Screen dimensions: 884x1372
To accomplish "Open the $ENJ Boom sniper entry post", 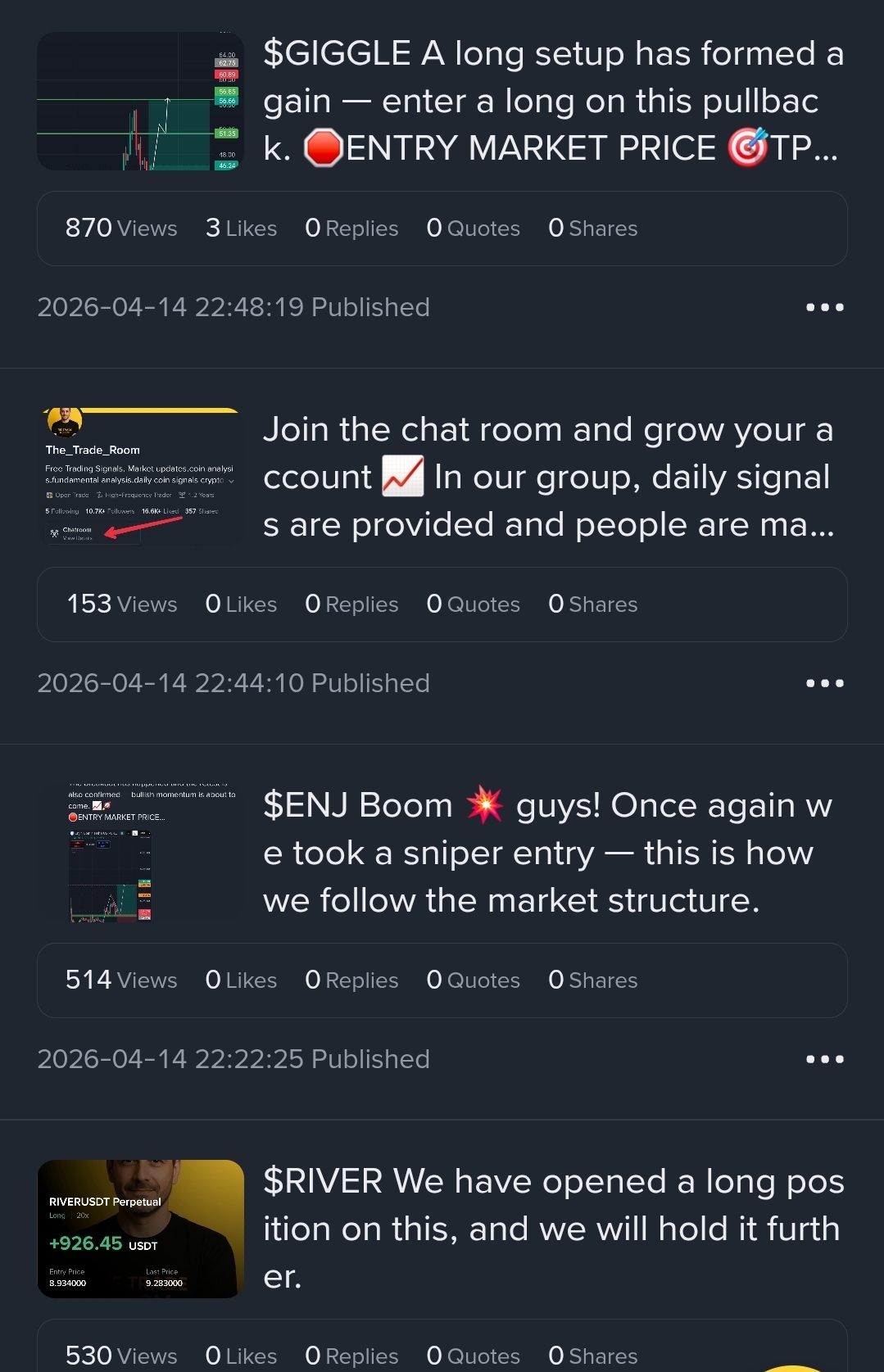I will pyautogui.click(x=547, y=854).
